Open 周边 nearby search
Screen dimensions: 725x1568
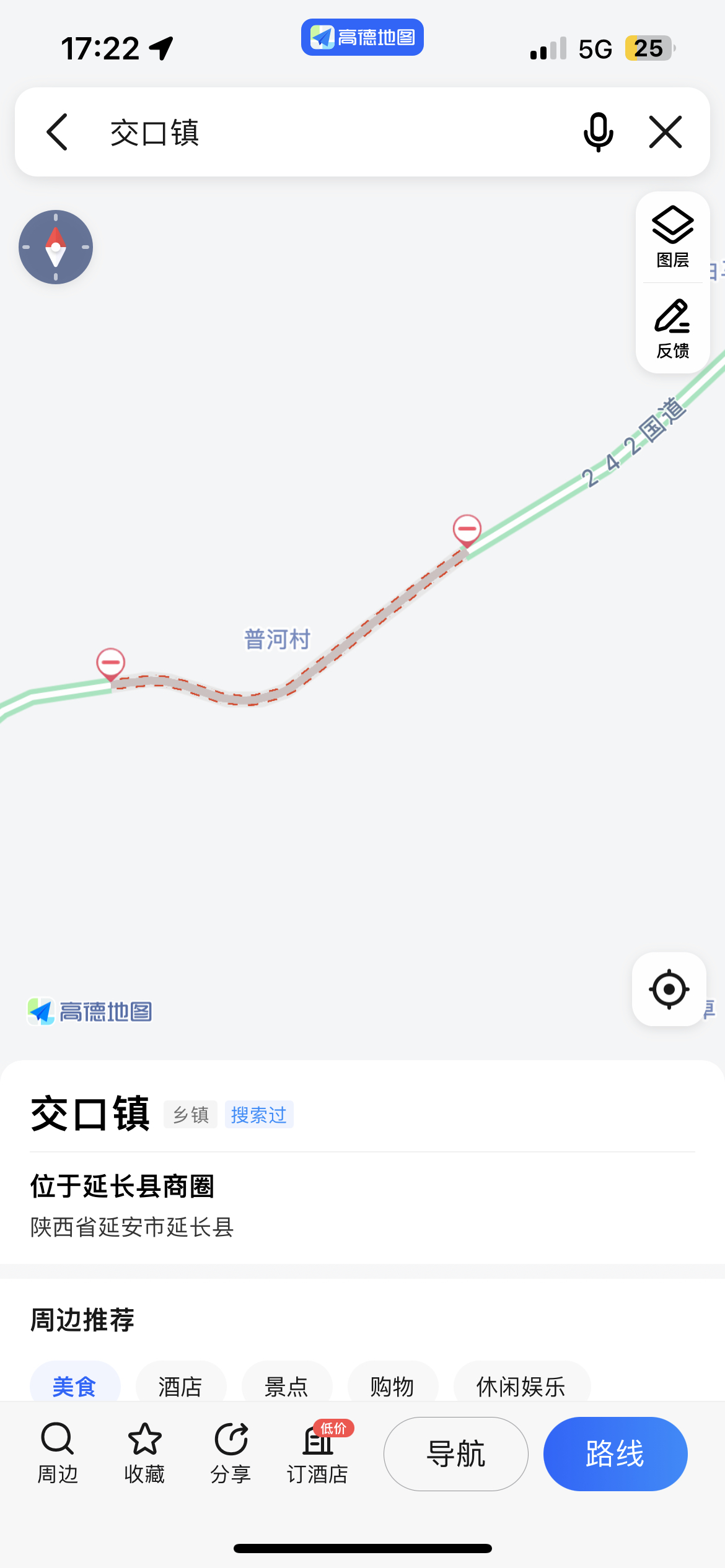point(58,1453)
